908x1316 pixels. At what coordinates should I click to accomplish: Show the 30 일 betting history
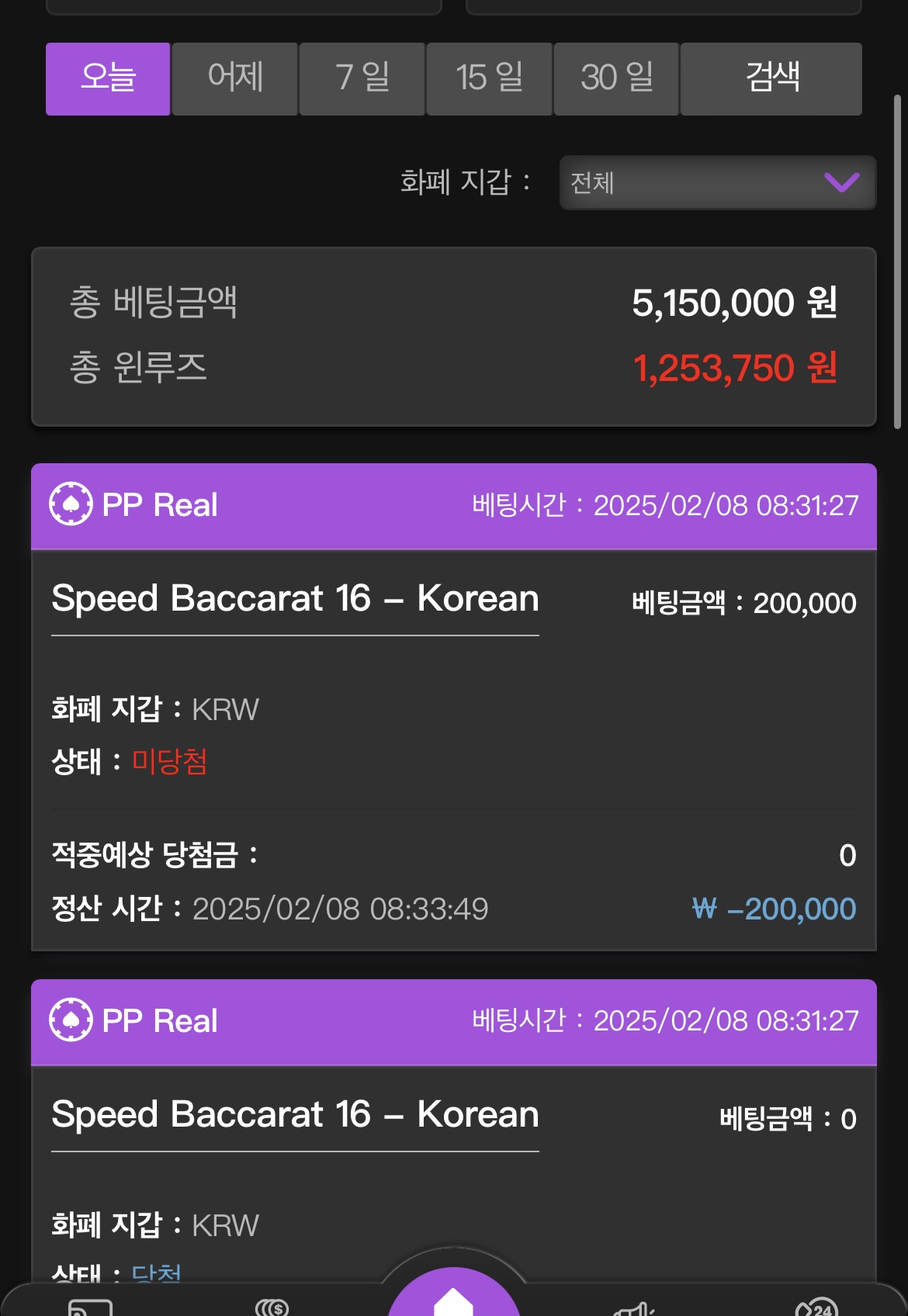click(x=617, y=78)
